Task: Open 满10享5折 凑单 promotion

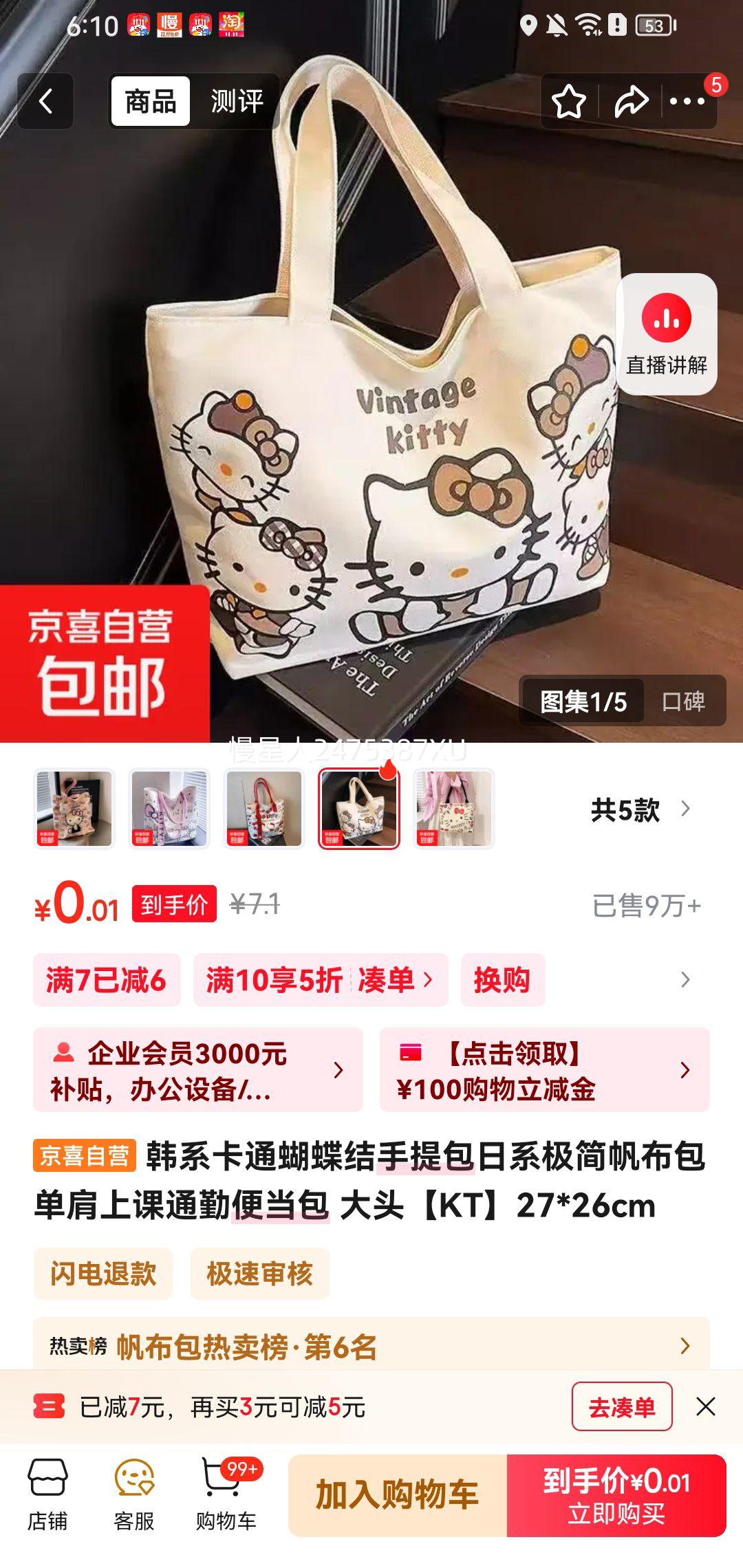Action: coord(320,980)
